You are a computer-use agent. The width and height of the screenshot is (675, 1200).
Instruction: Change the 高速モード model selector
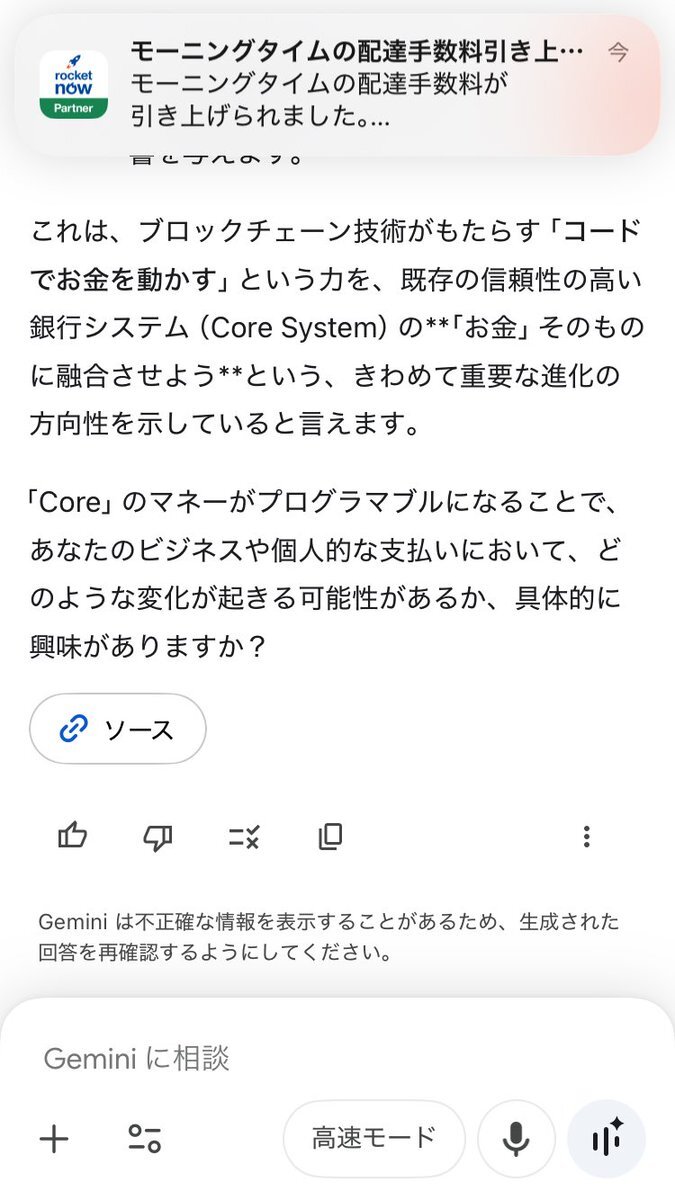pos(374,1139)
